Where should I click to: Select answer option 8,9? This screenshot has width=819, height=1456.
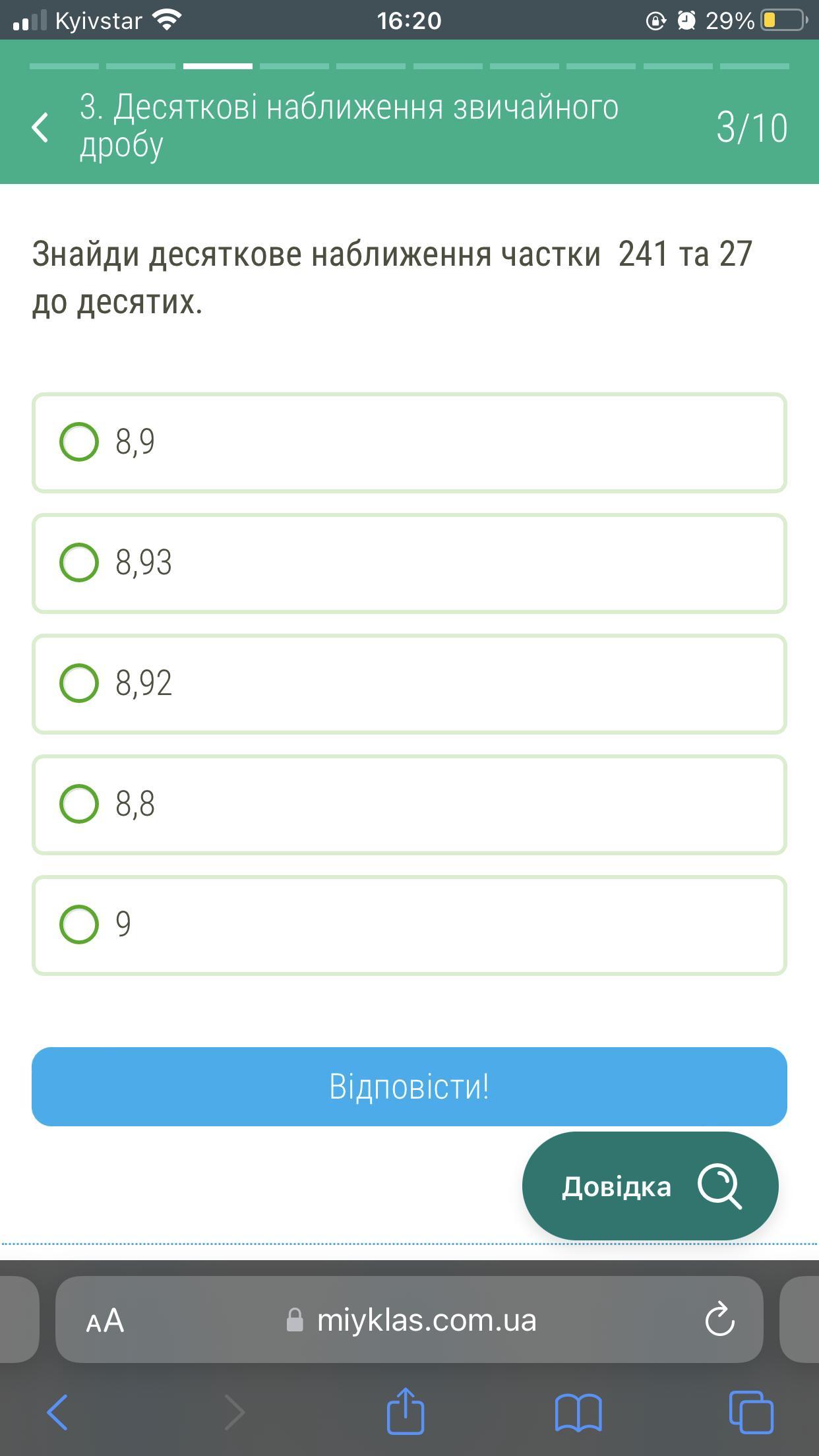(x=80, y=442)
